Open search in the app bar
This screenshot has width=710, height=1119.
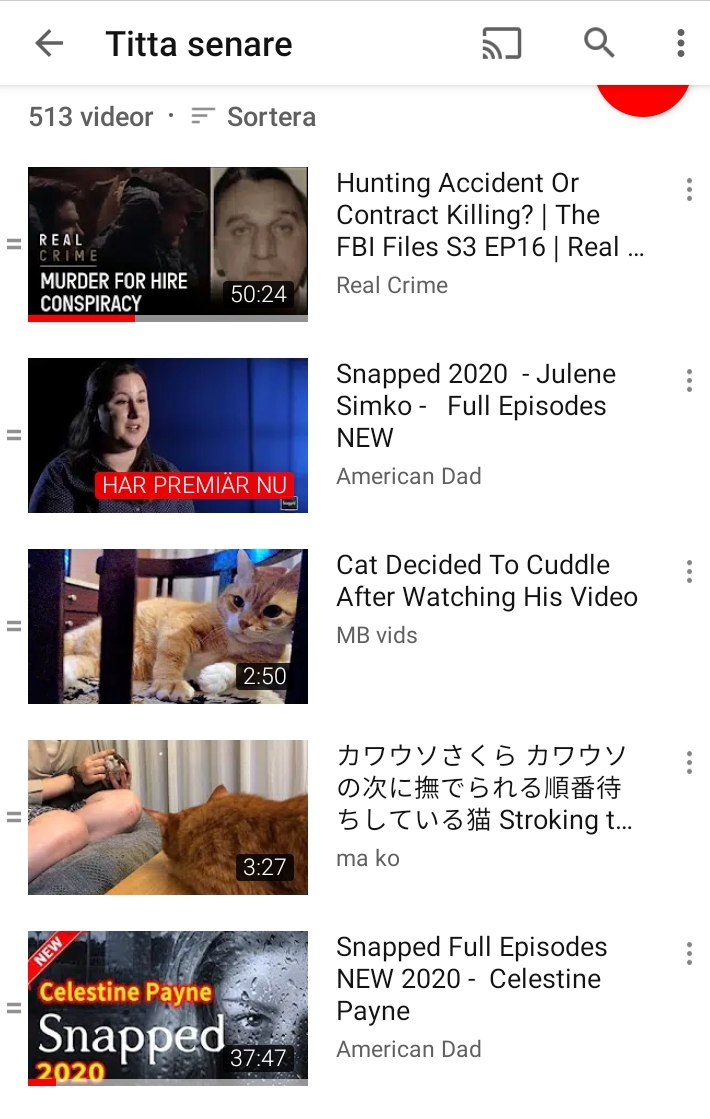599,43
